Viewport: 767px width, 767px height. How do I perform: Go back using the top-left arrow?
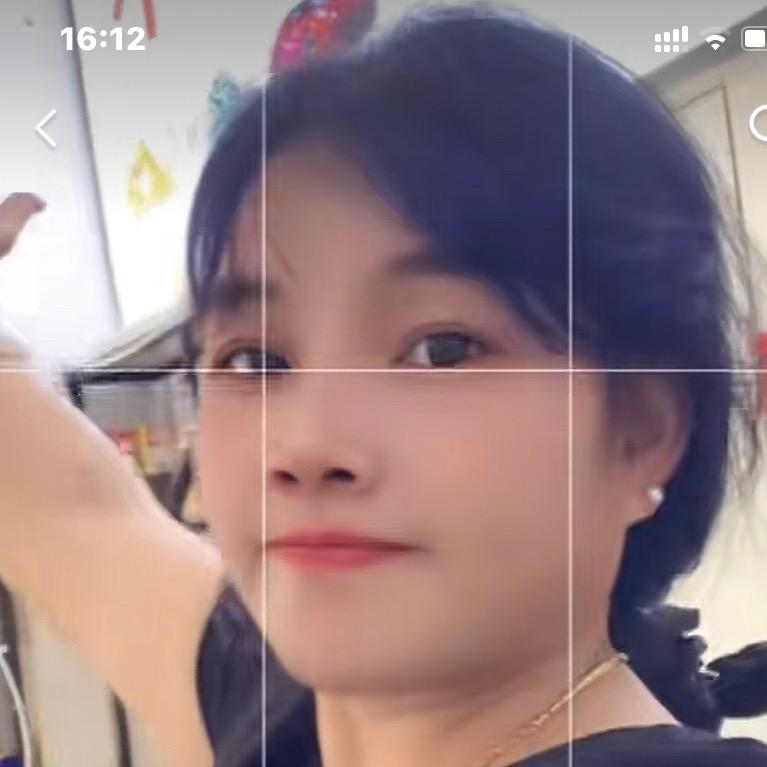(46, 129)
